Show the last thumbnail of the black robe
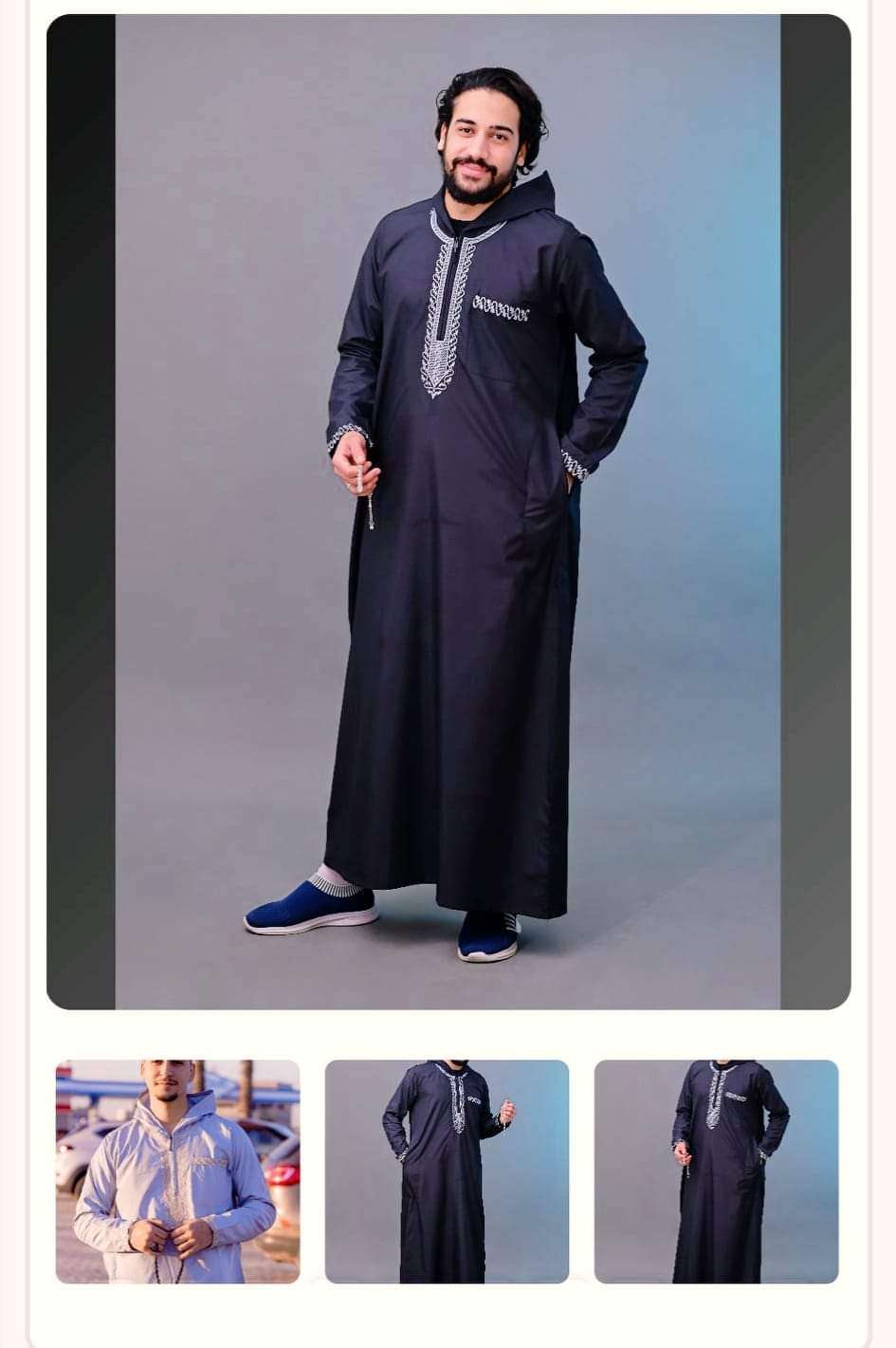This screenshot has width=896, height=1348. [x=716, y=1171]
